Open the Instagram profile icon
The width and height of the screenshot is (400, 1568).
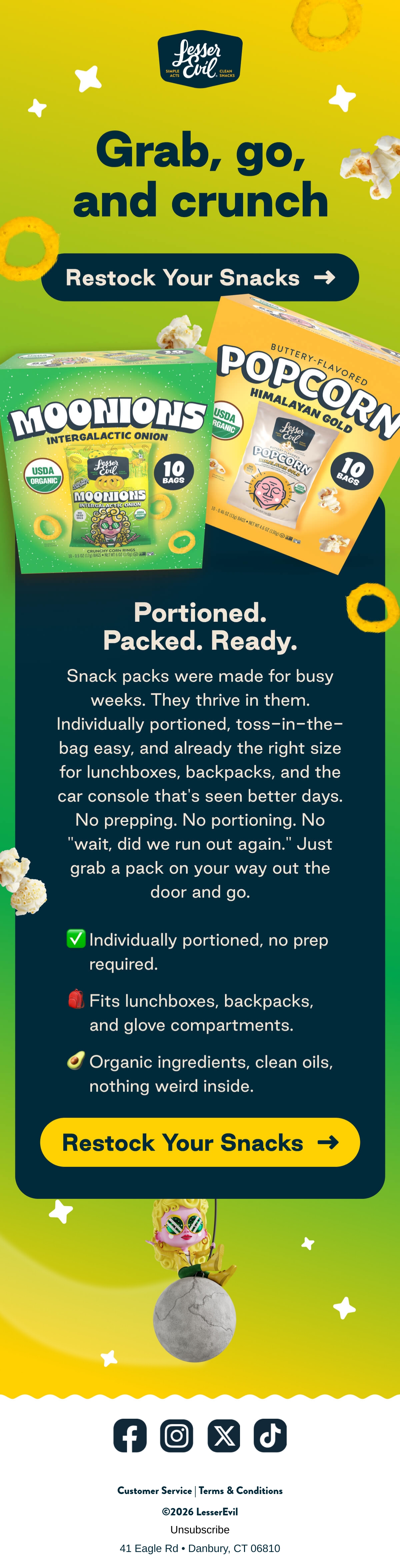click(177, 1435)
